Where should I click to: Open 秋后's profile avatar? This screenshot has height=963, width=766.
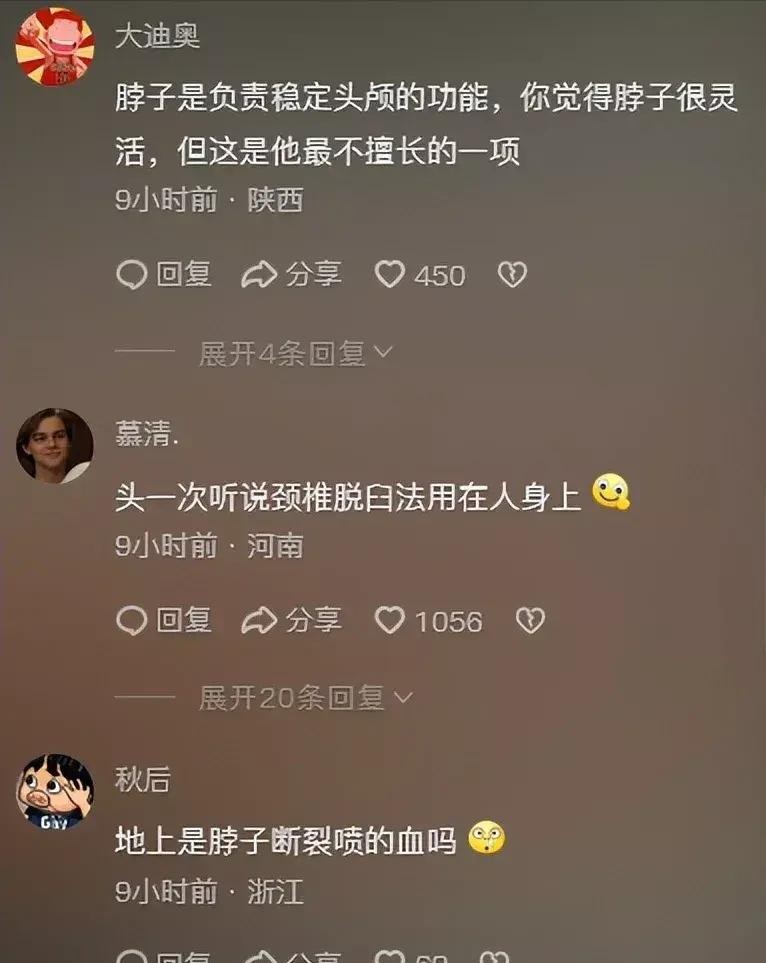coord(55,792)
